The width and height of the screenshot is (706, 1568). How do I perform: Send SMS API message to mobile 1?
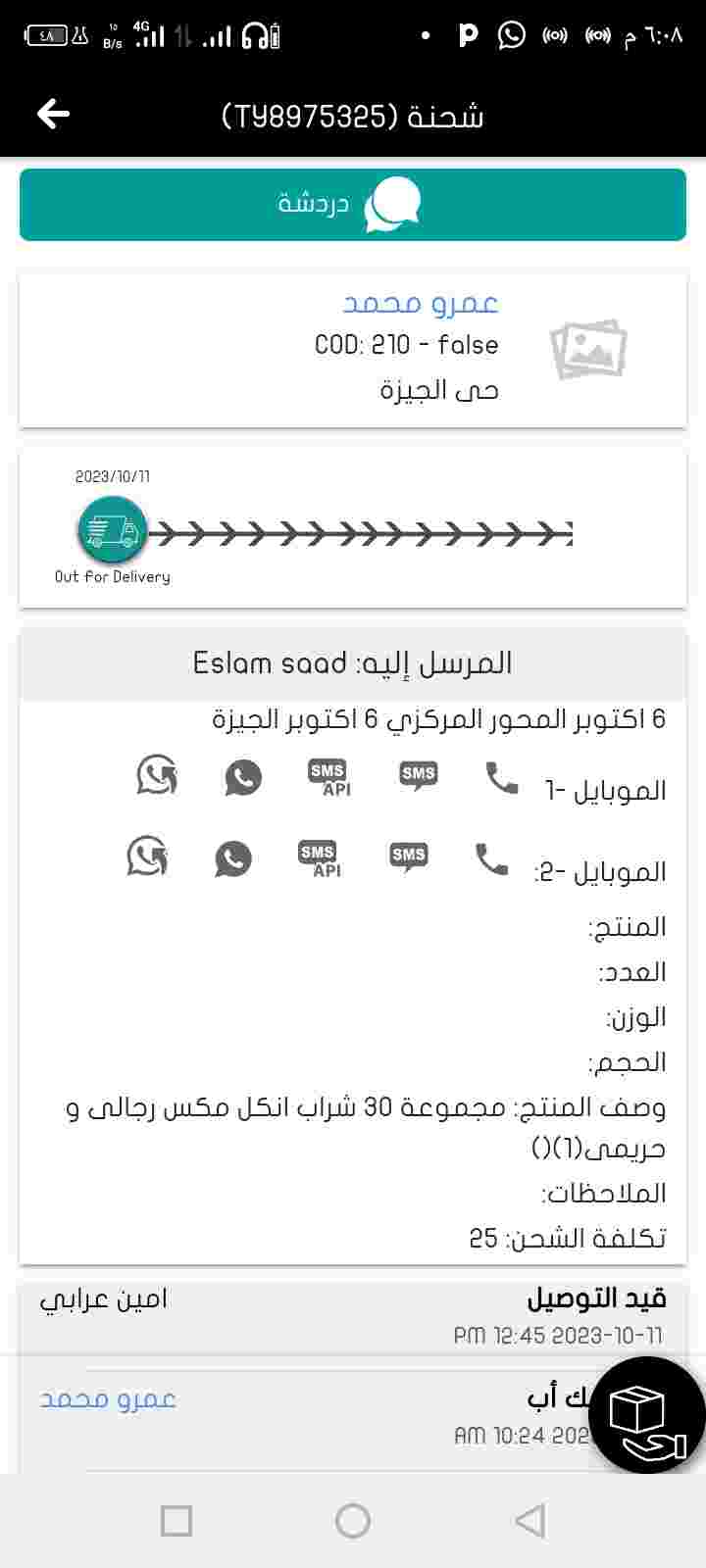click(x=329, y=777)
